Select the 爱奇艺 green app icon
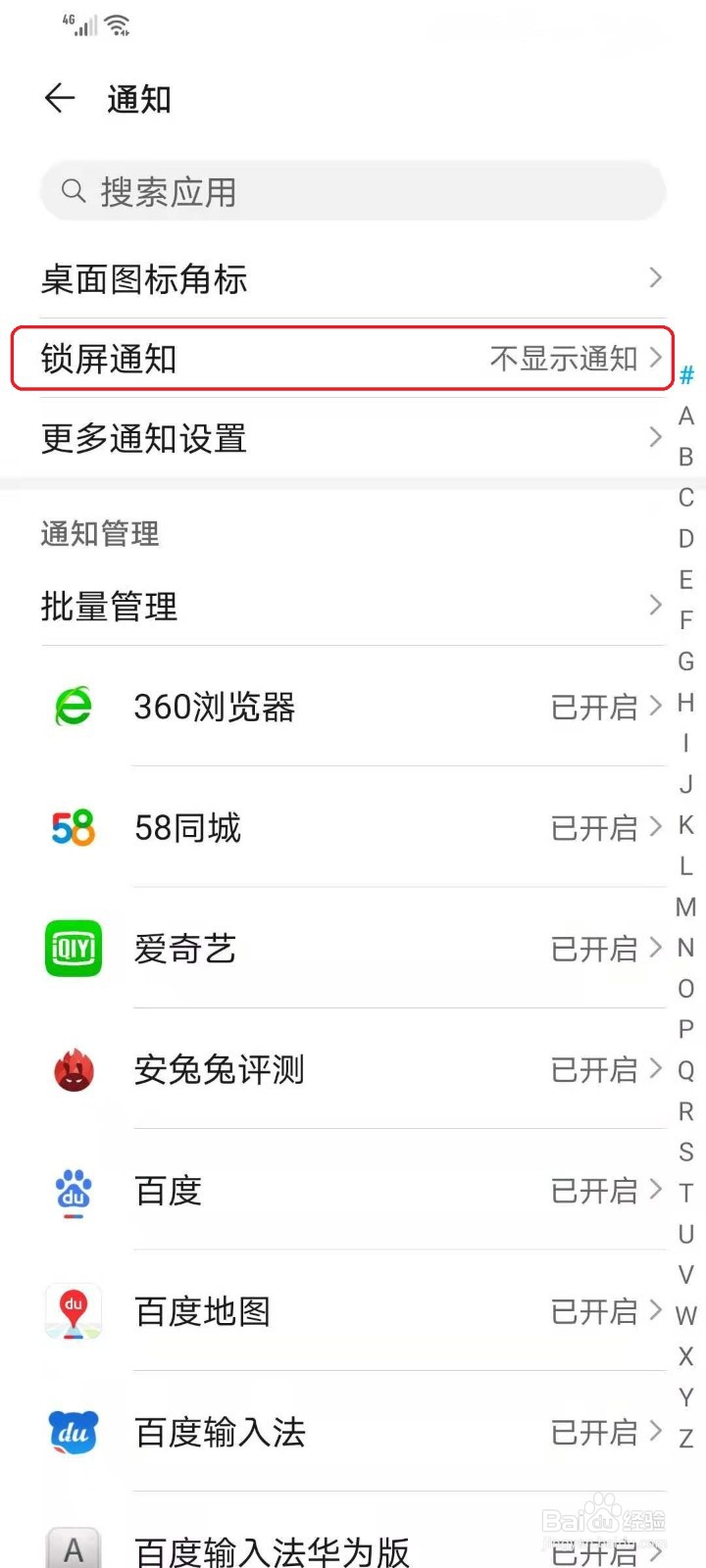 pos(73,949)
